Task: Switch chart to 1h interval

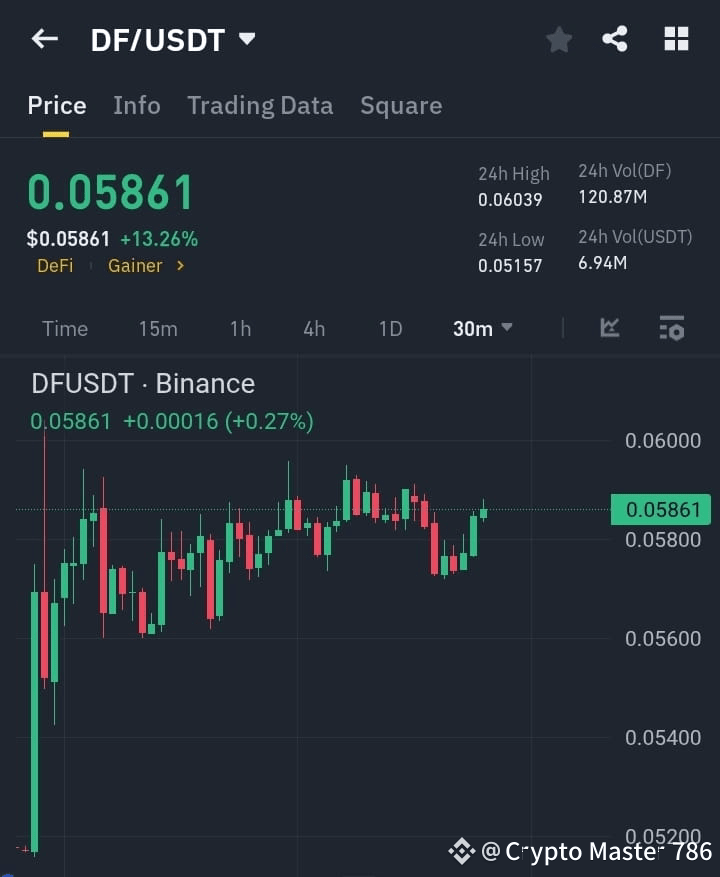Action: click(x=240, y=328)
